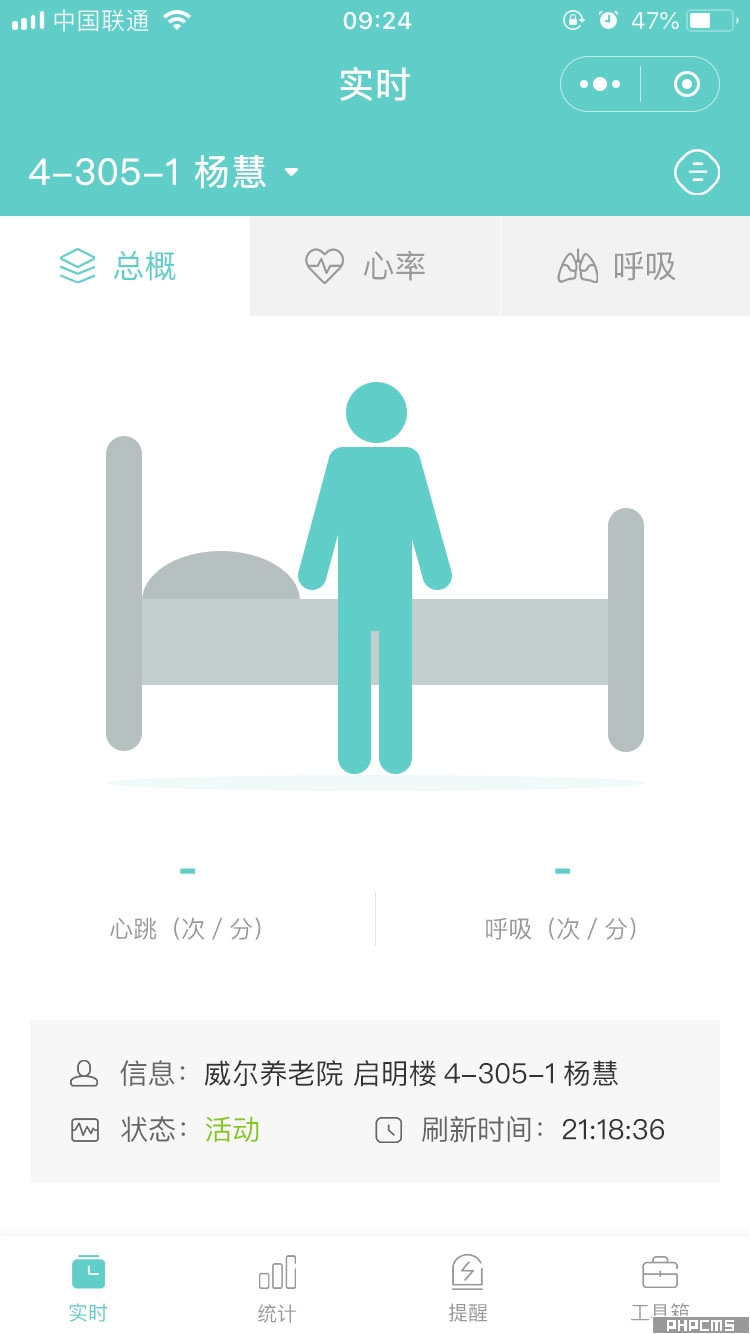Open the 工具箱 toolbox tab
The height and width of the screenshot is (1334, 750).
659,1288
